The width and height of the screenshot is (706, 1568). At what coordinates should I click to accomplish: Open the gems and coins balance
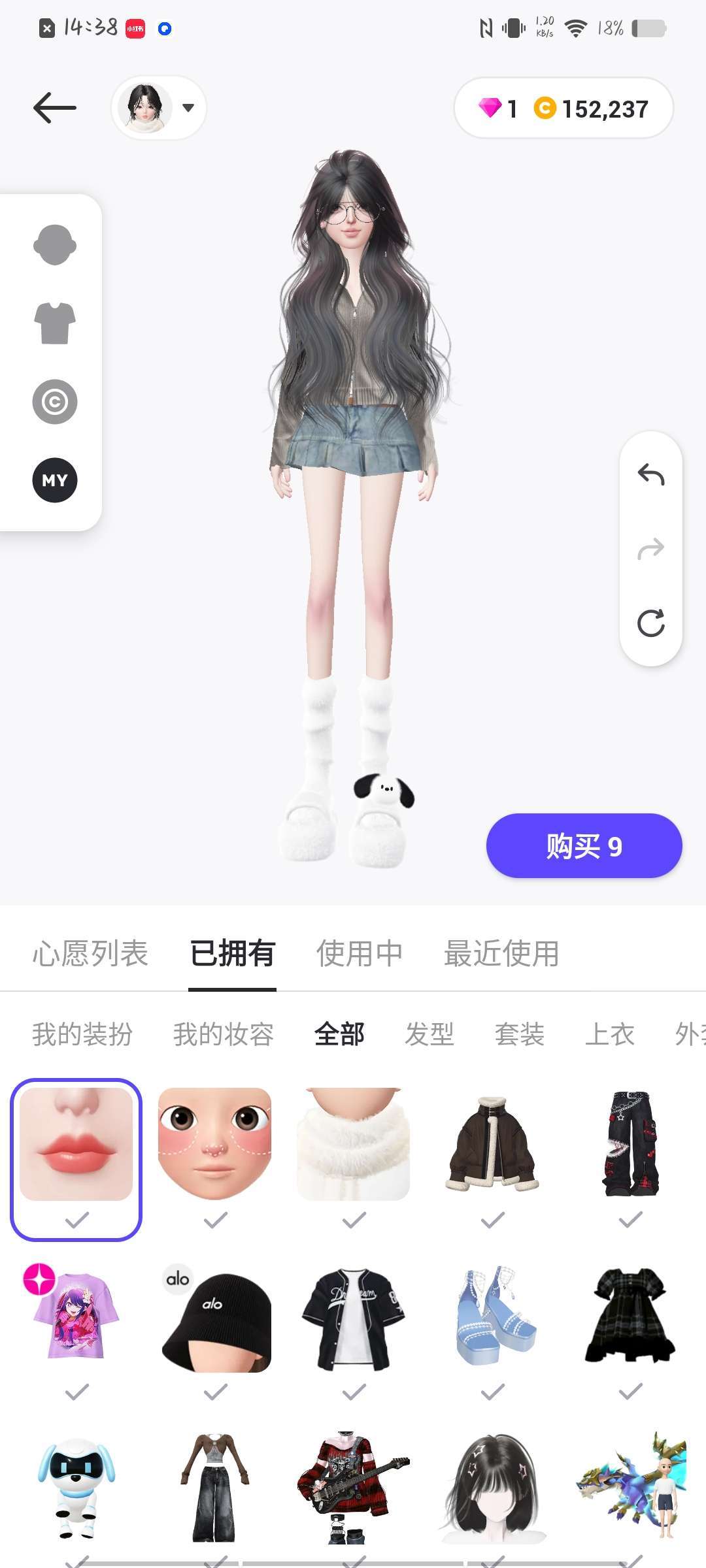click(x=563, y=108)
